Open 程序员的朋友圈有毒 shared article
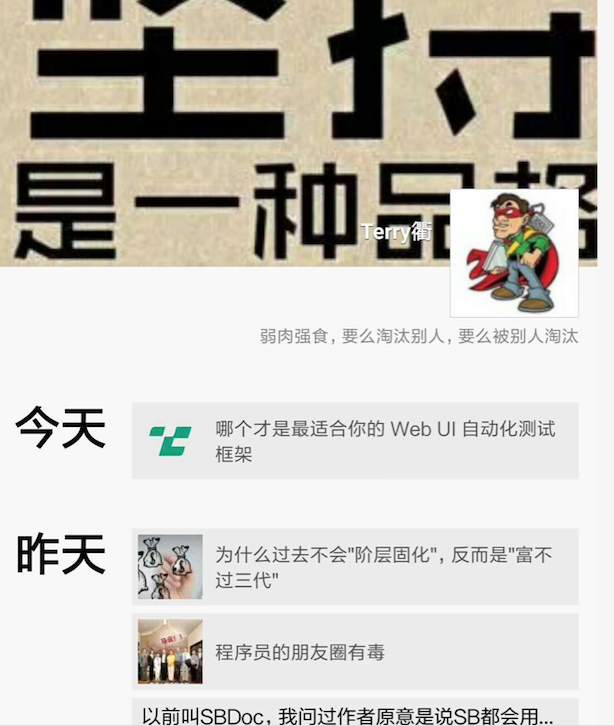614x726 pixels. point(355,652)
